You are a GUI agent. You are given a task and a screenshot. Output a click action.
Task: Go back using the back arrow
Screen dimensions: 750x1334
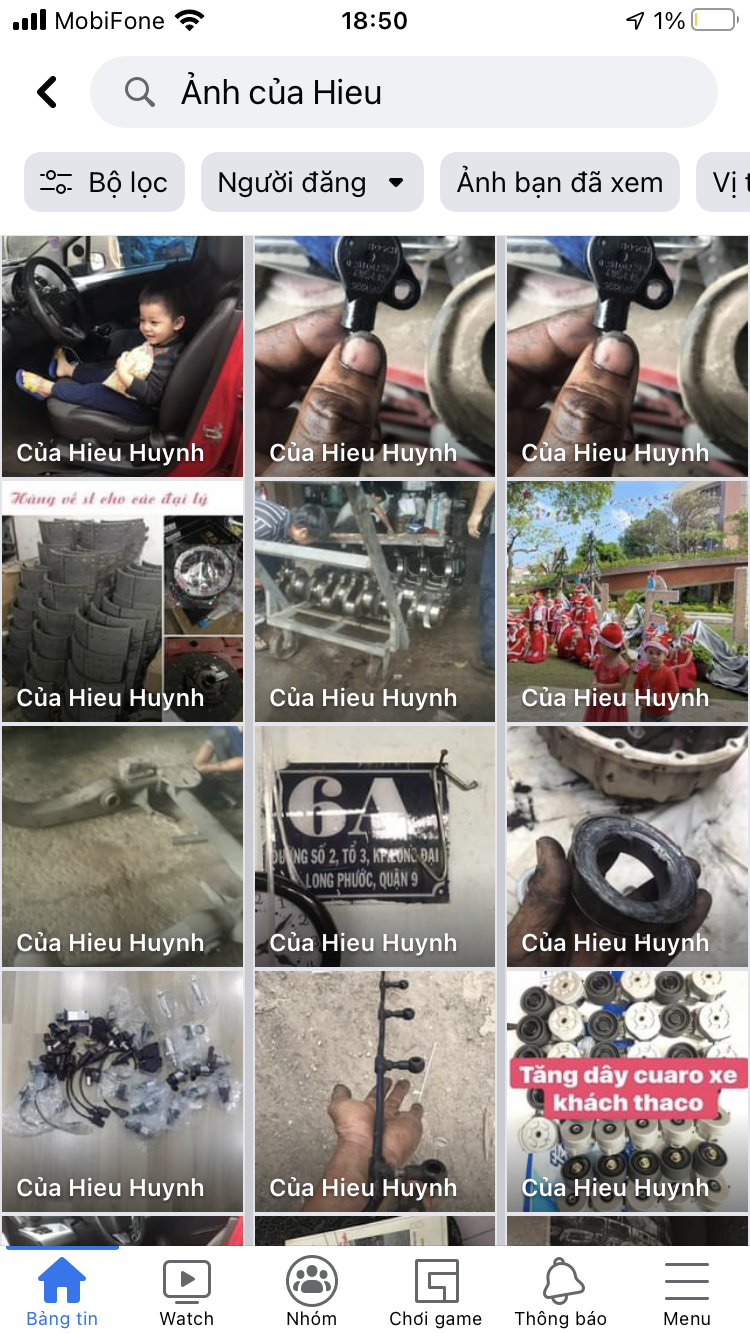(x=47, y=92)
